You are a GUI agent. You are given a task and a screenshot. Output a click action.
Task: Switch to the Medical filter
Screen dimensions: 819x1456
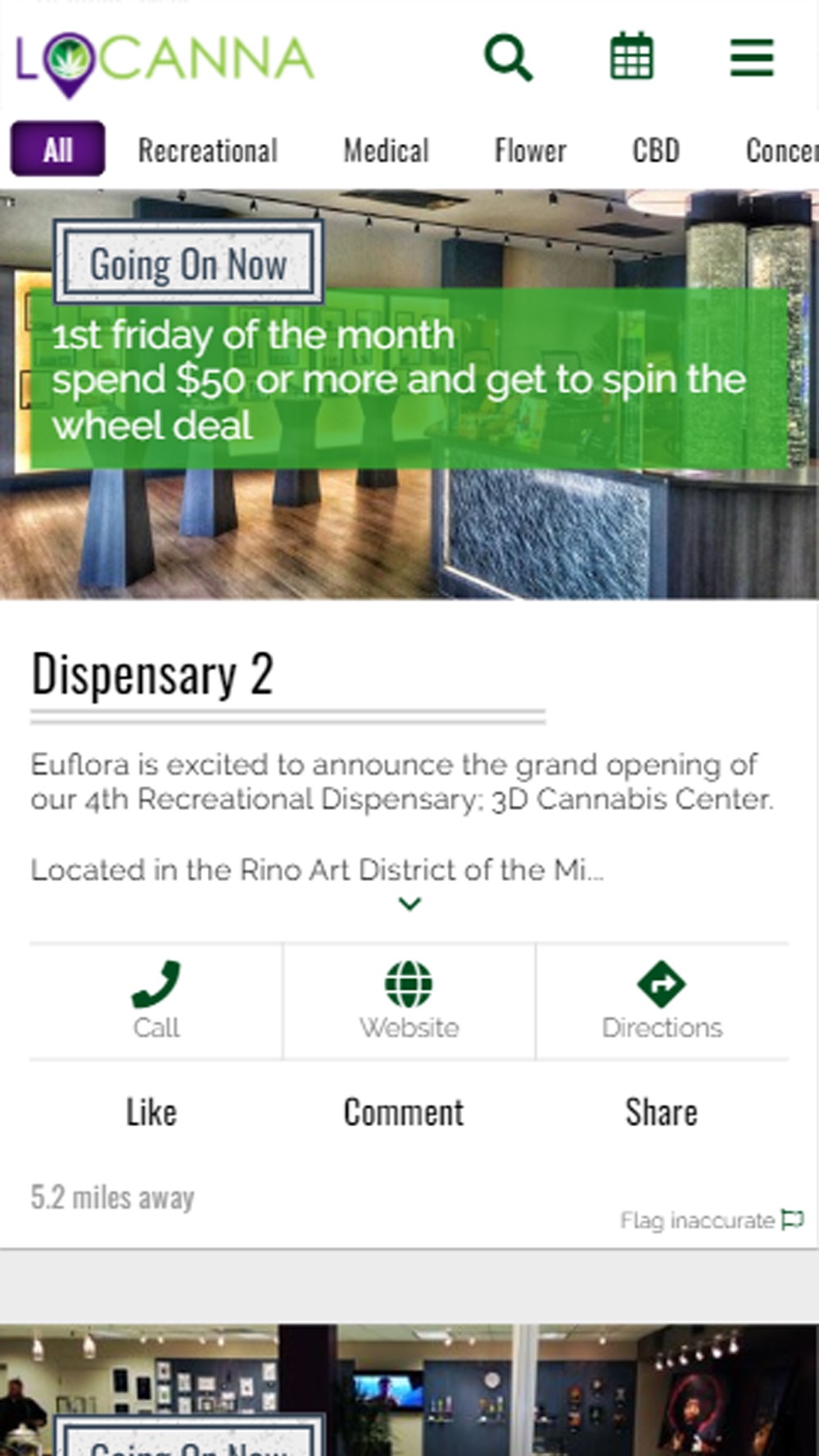coord(386,151)
